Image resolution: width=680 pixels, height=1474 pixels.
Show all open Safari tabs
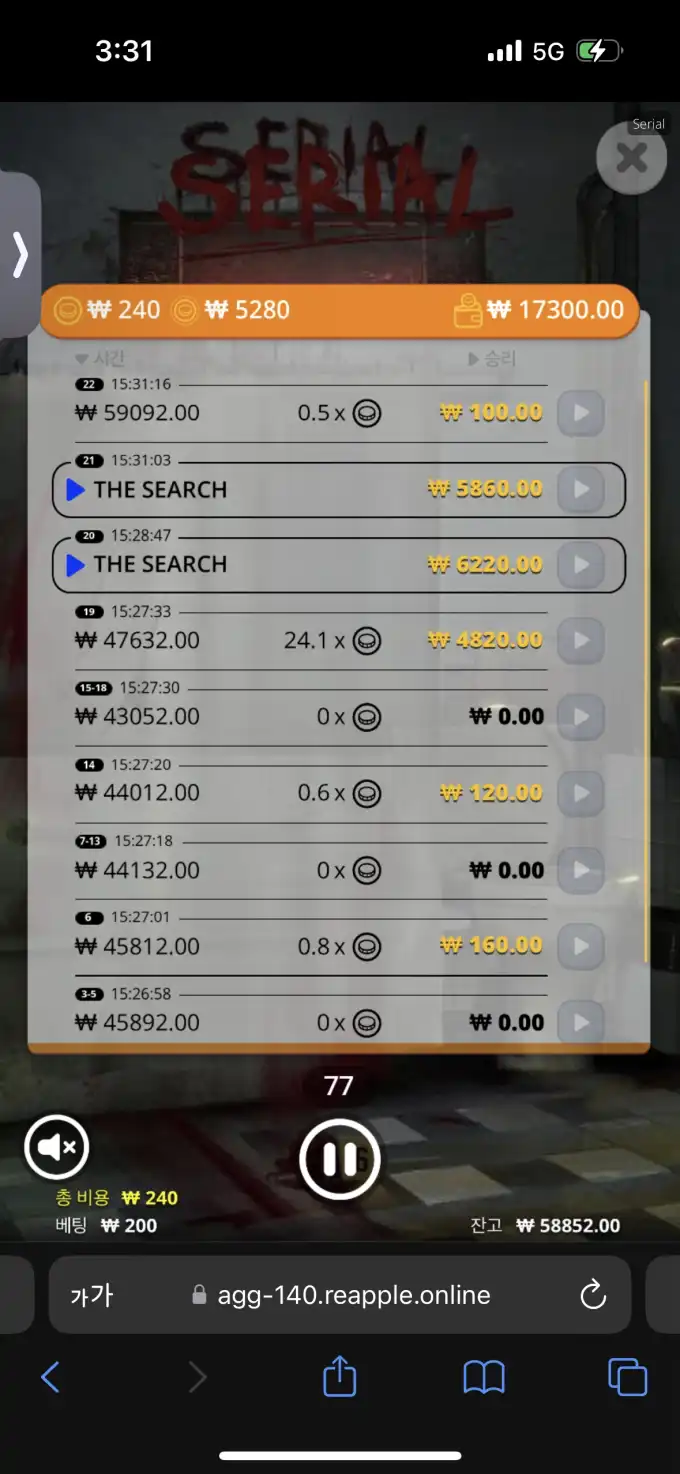pyautogui.click(x=627, y=1377)
